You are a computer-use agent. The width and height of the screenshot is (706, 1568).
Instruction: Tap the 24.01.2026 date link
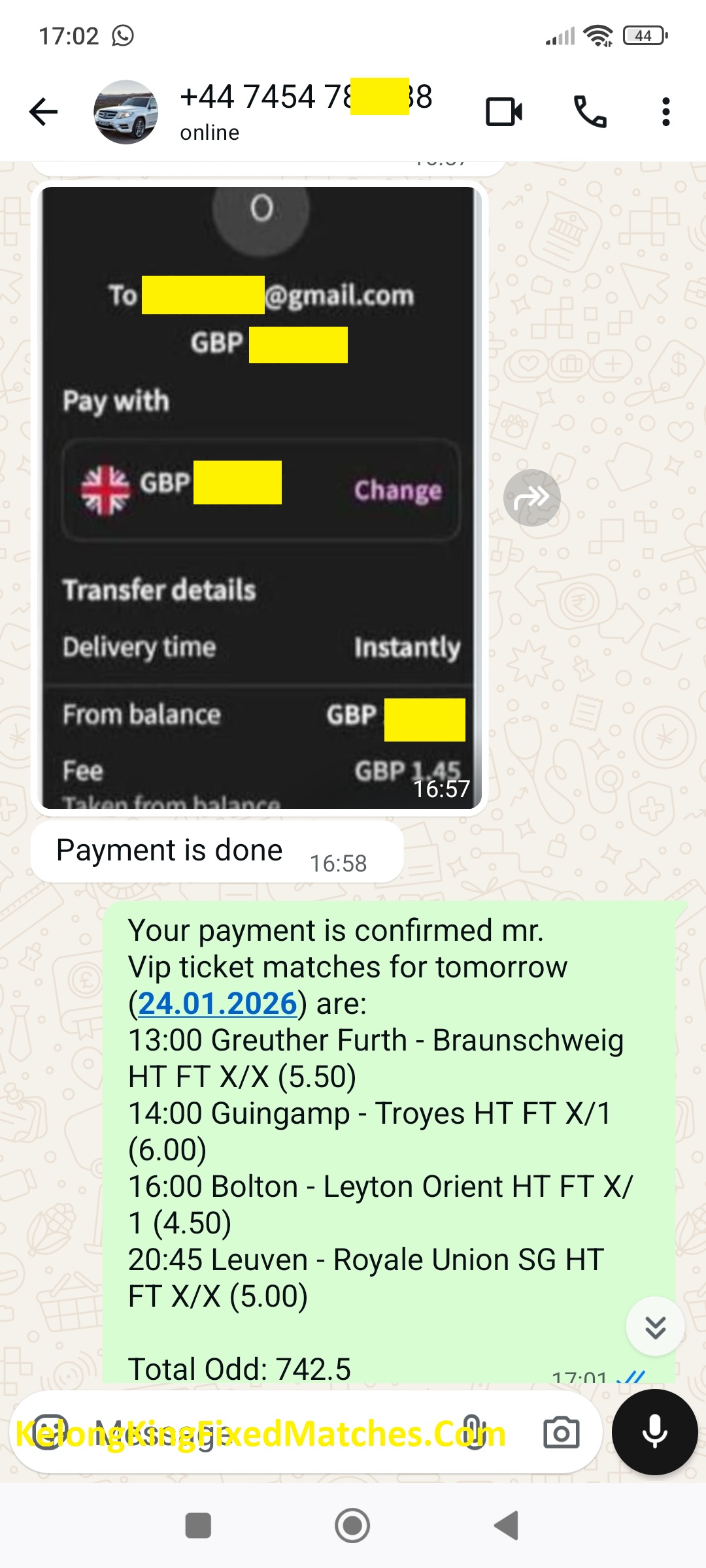pos(218,1004)
